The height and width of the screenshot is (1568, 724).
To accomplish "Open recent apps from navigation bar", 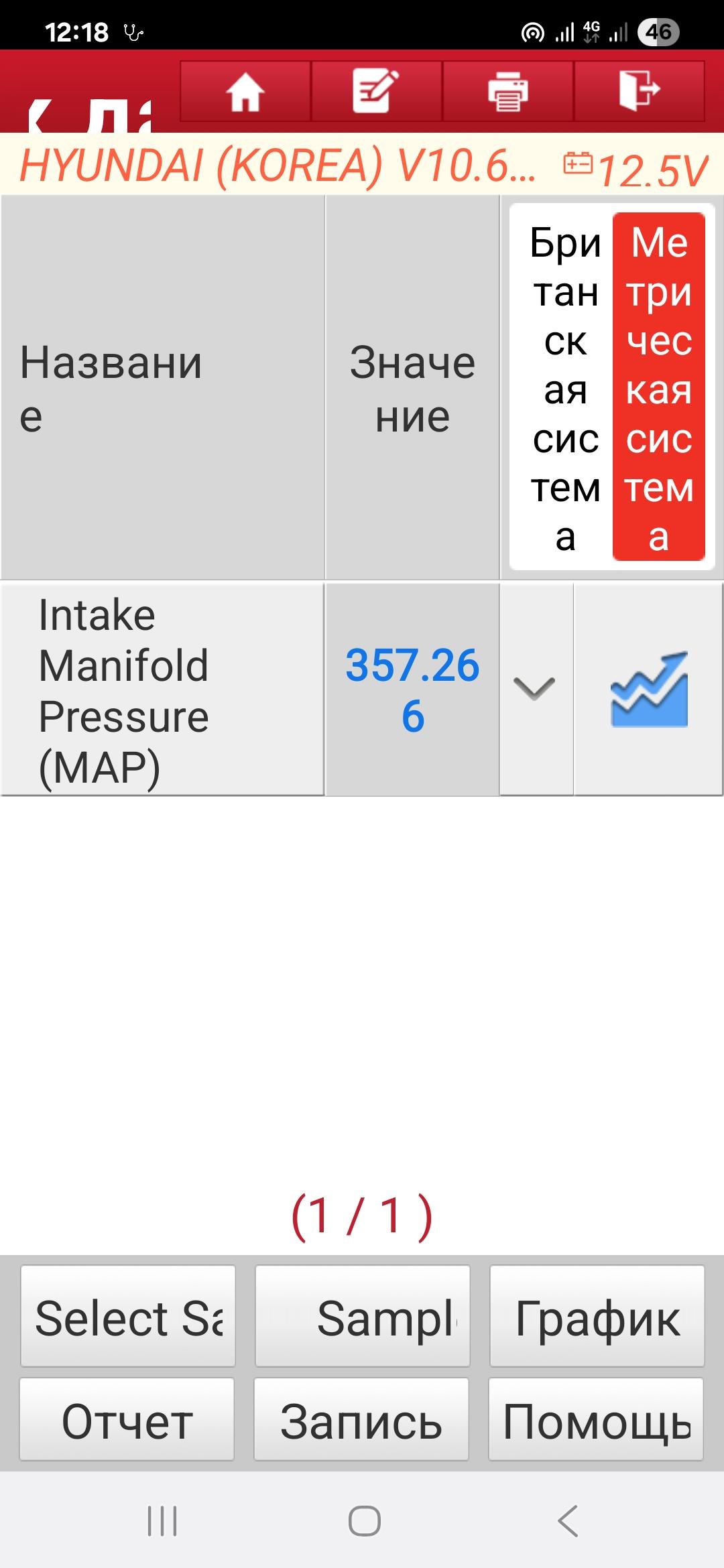I will pyautogui.click(x=162, y=1520).
